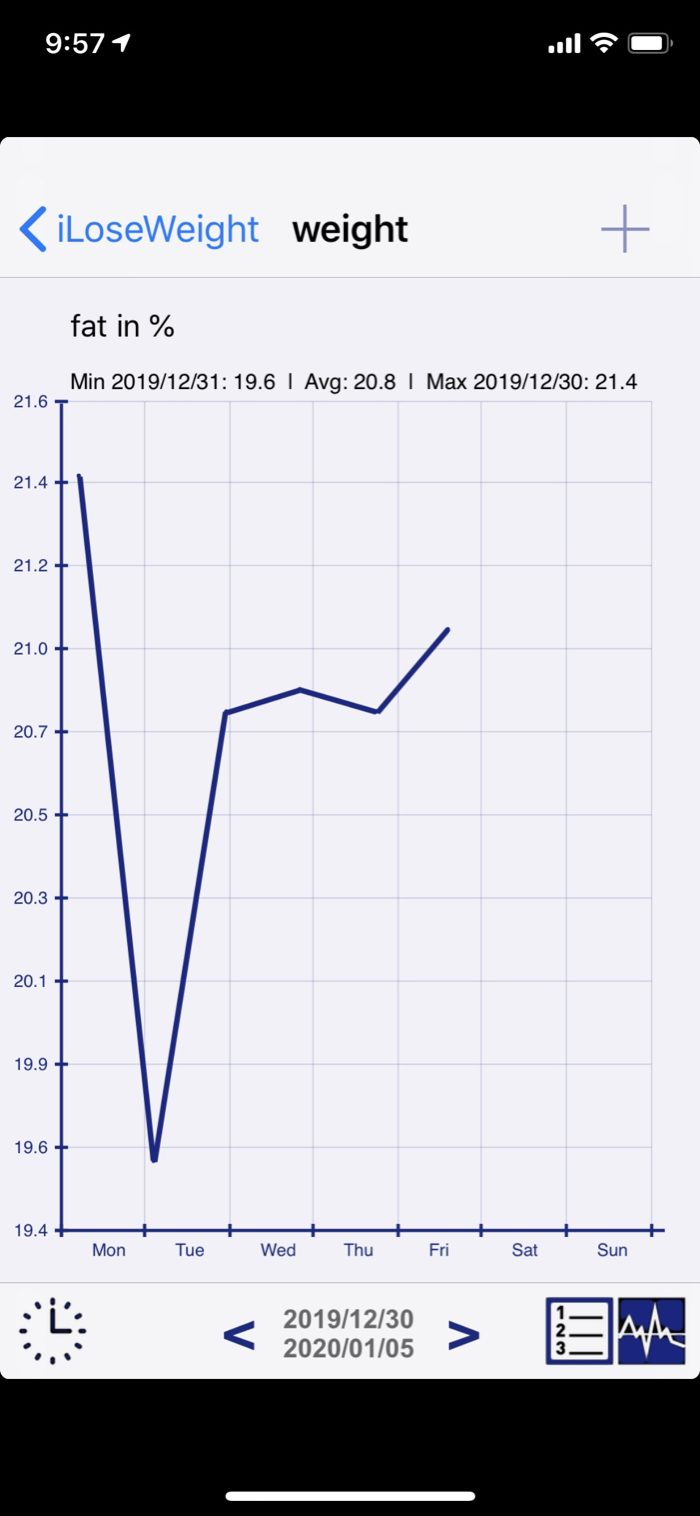Go back to iLoseWeight
This screenshot has height=1516, width=700.
(140, 229)
